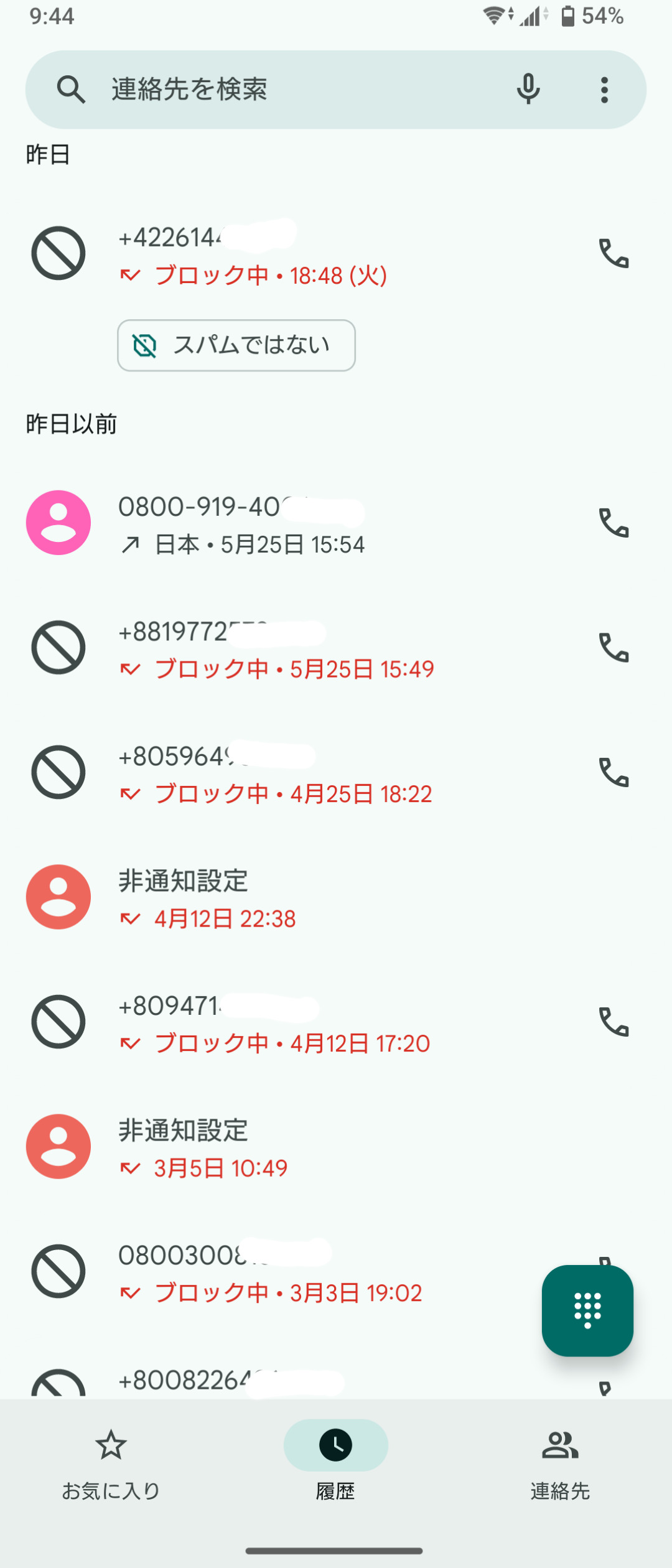The image size is (672, 1568).
Task: Open the dial pad
Action: point(587,1310)
